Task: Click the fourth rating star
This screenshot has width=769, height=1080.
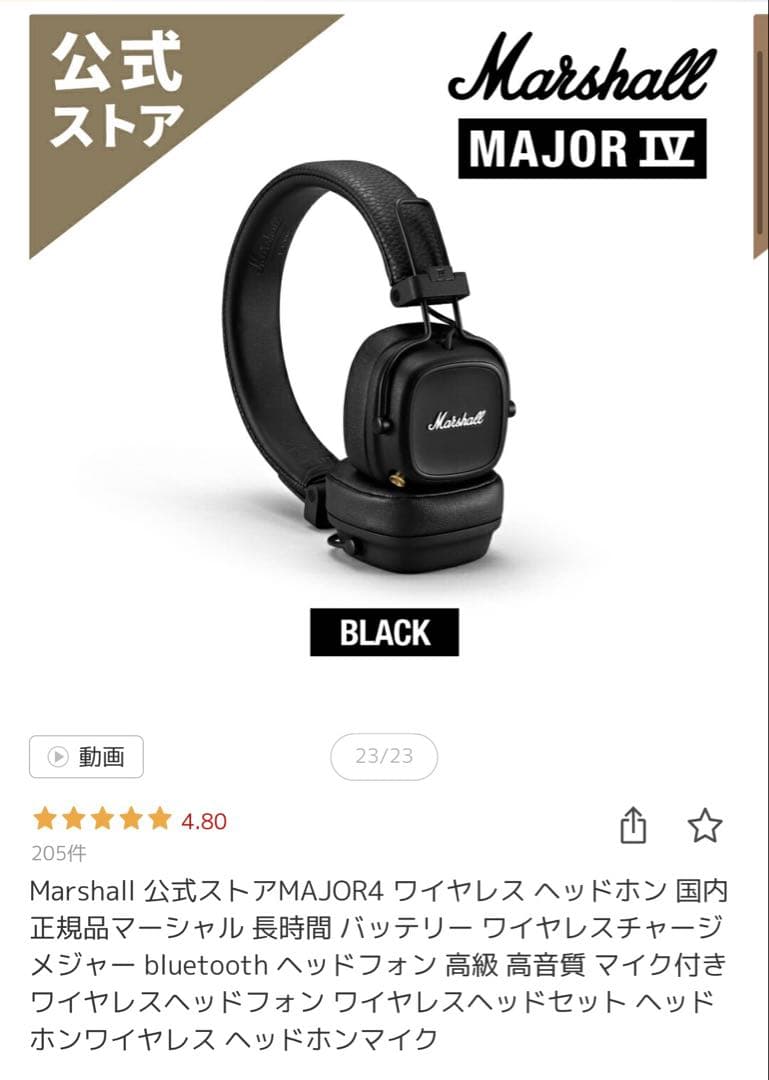Action: [x=134, y=816]
